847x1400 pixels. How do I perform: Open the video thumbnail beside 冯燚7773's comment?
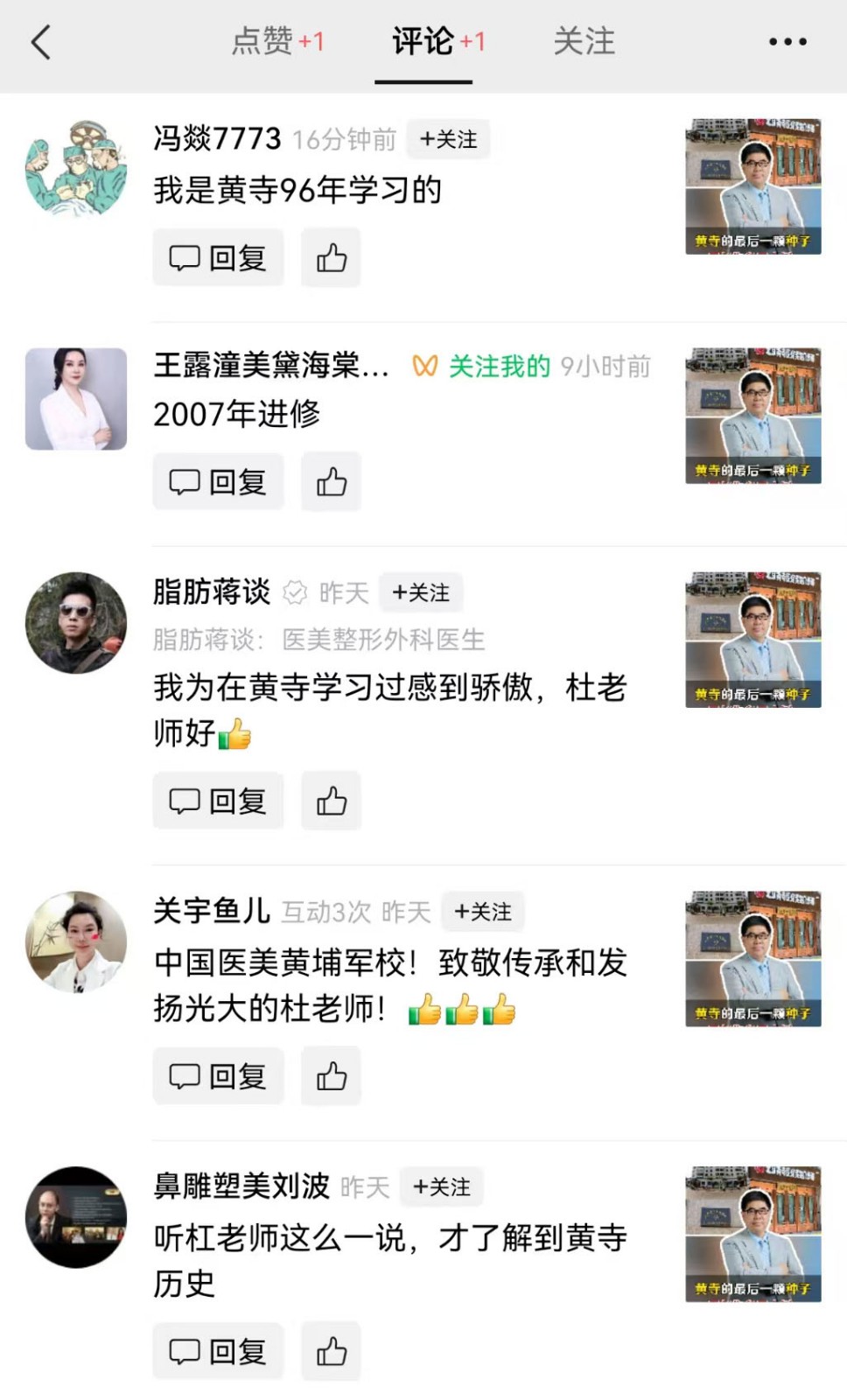[x=752, y=186]
